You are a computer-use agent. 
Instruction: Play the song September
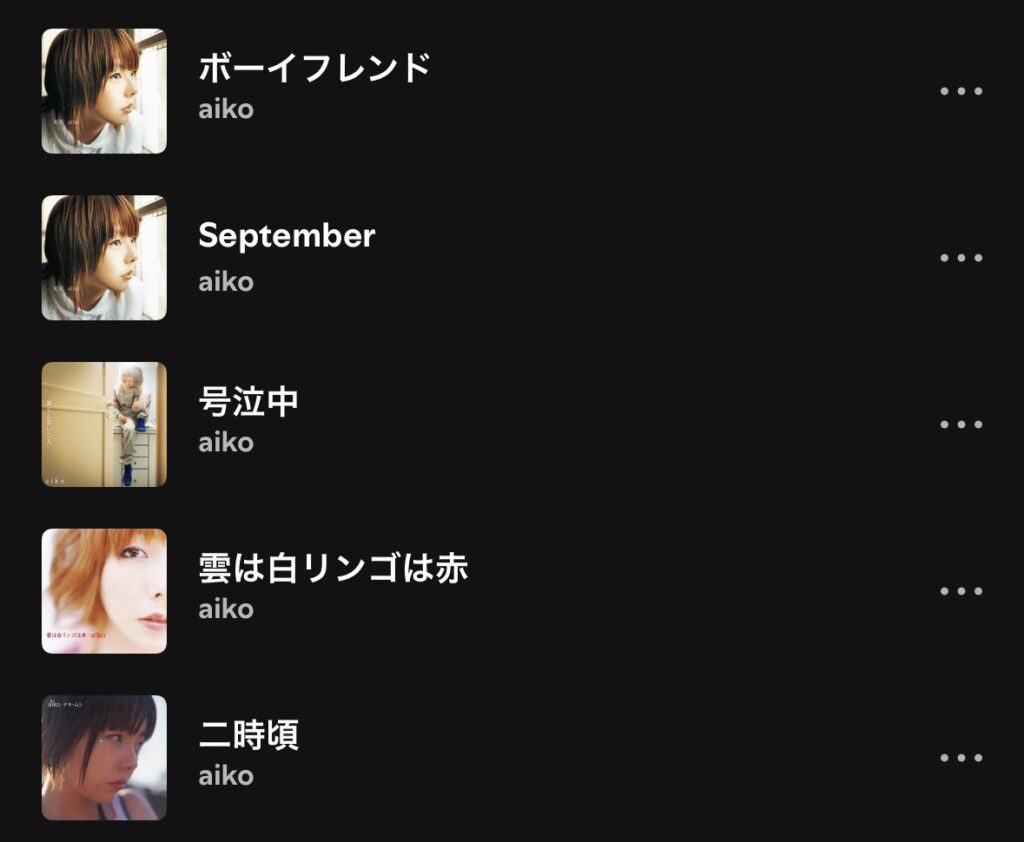286,236
